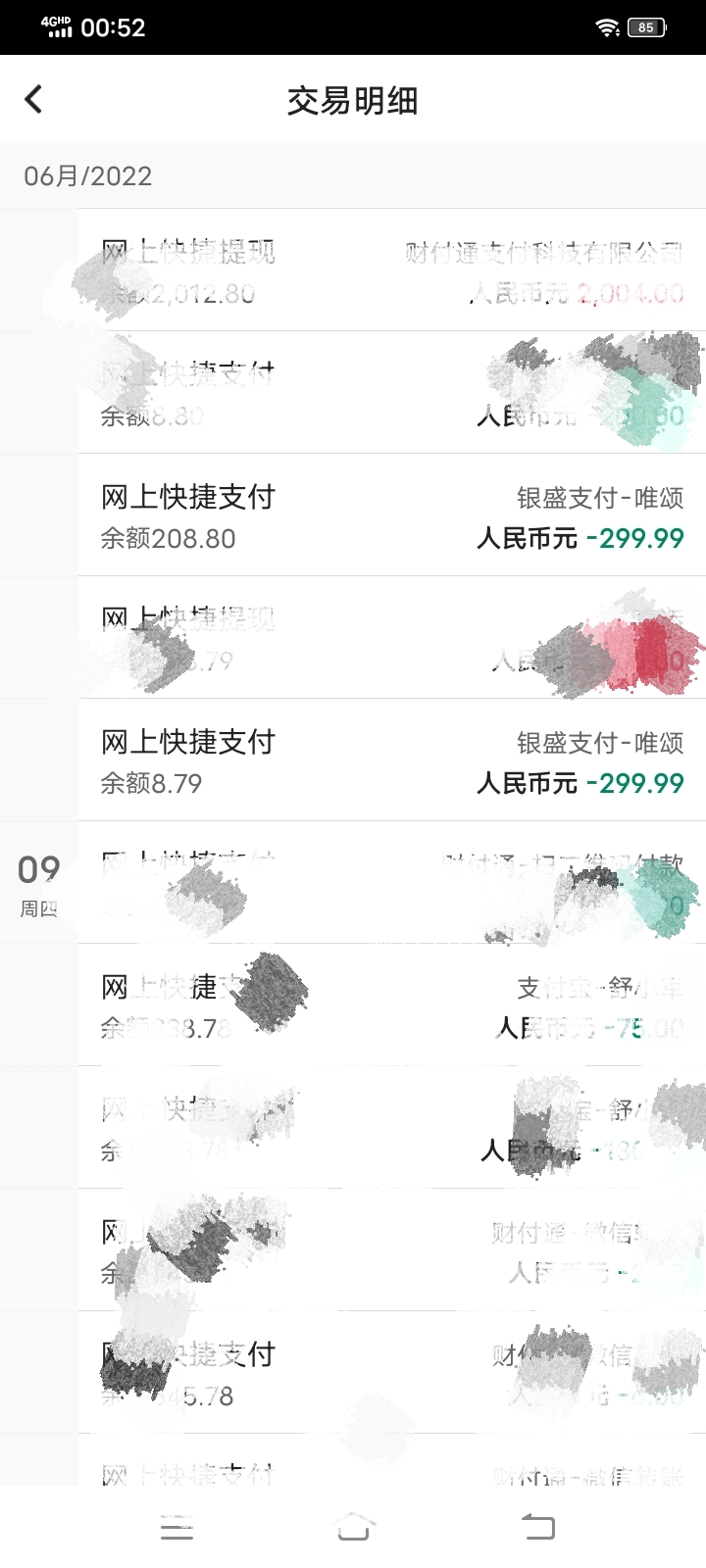Tap the system home button
Screen dimensions: 706x1568
(353, 1527)
